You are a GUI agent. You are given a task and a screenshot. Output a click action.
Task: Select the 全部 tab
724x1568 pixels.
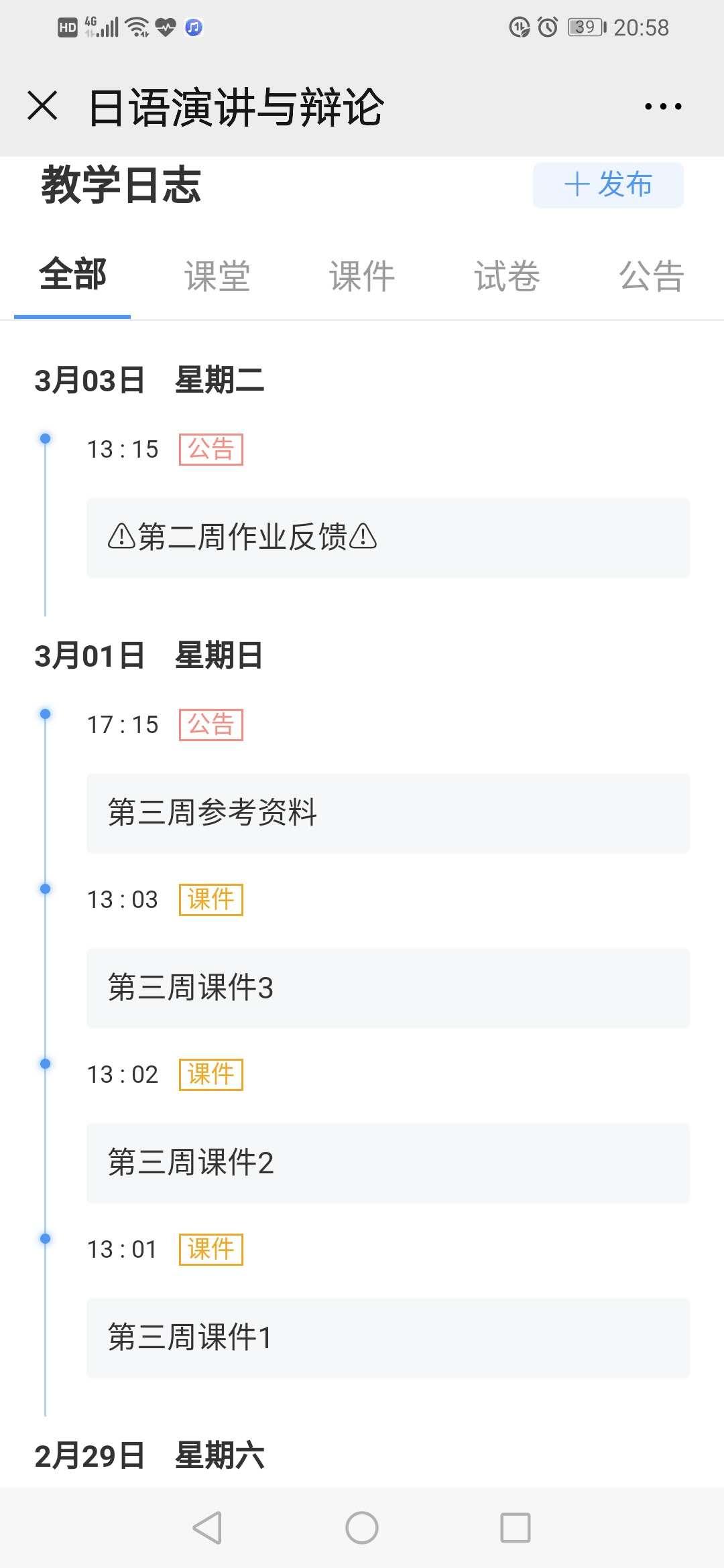click(x=72, y=275)
